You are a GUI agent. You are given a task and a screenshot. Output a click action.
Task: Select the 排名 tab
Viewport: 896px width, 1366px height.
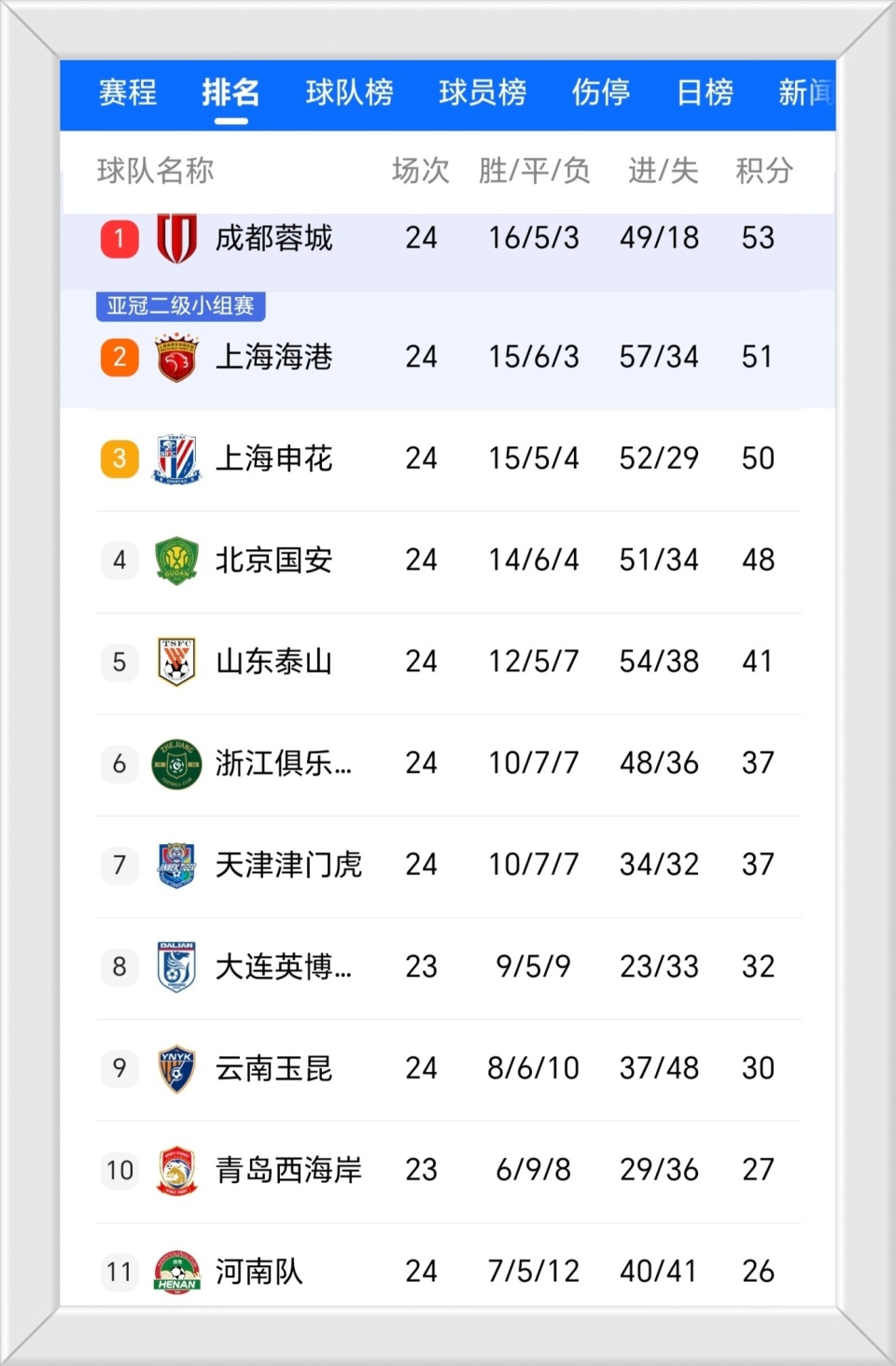tap(231, 92)
